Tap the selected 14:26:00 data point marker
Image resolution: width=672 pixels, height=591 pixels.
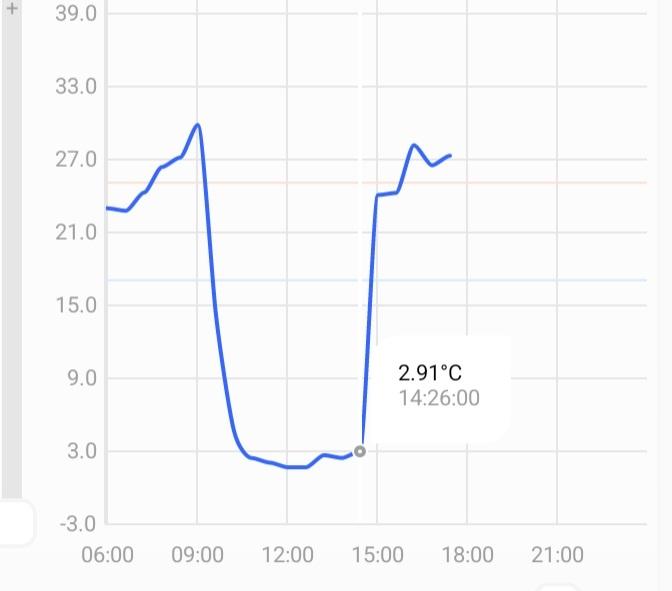[x=360, y=451]
